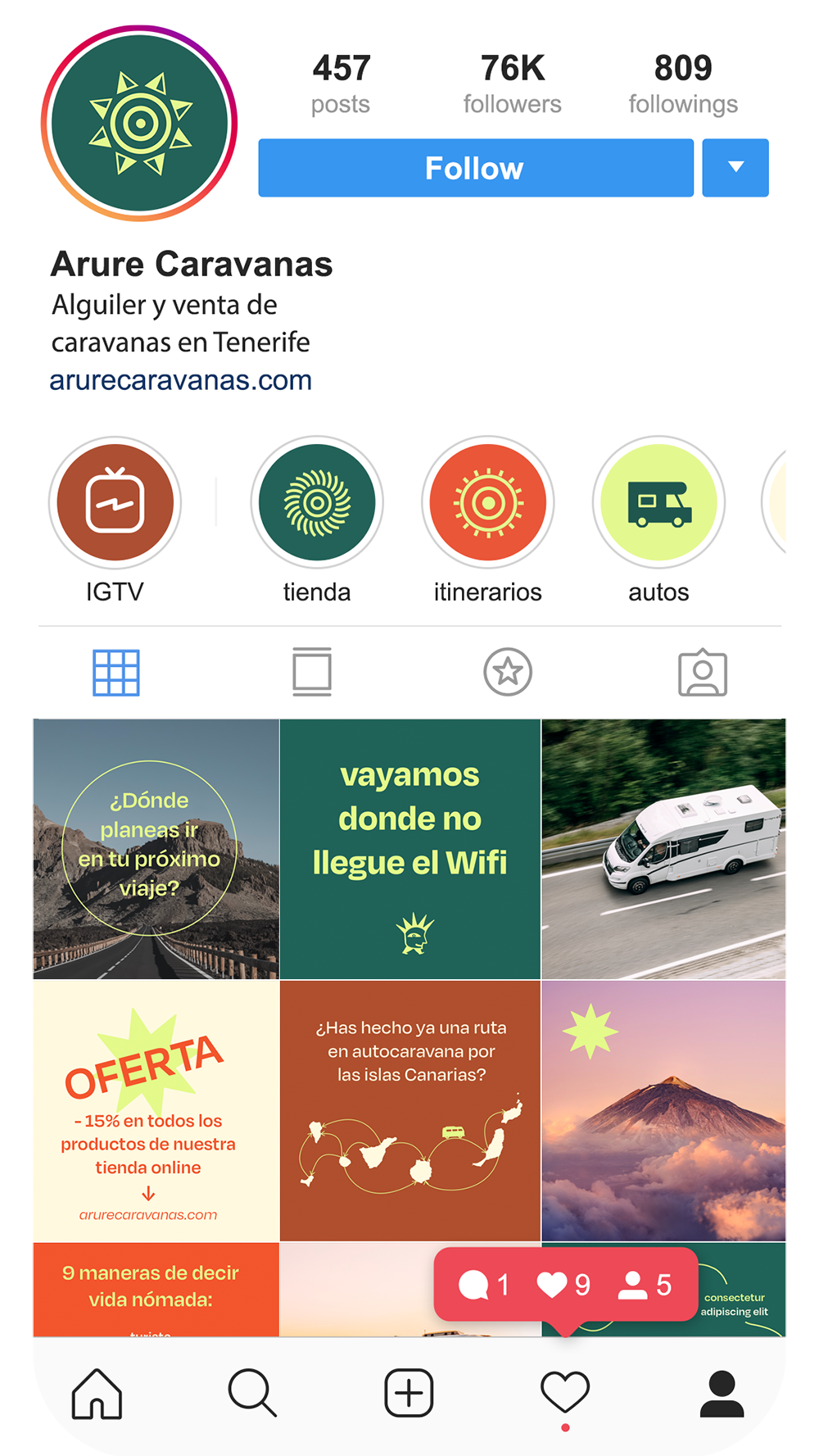Open the starred posts tab
Screen dimensions: 819x1456
click(x=508, y=673)
